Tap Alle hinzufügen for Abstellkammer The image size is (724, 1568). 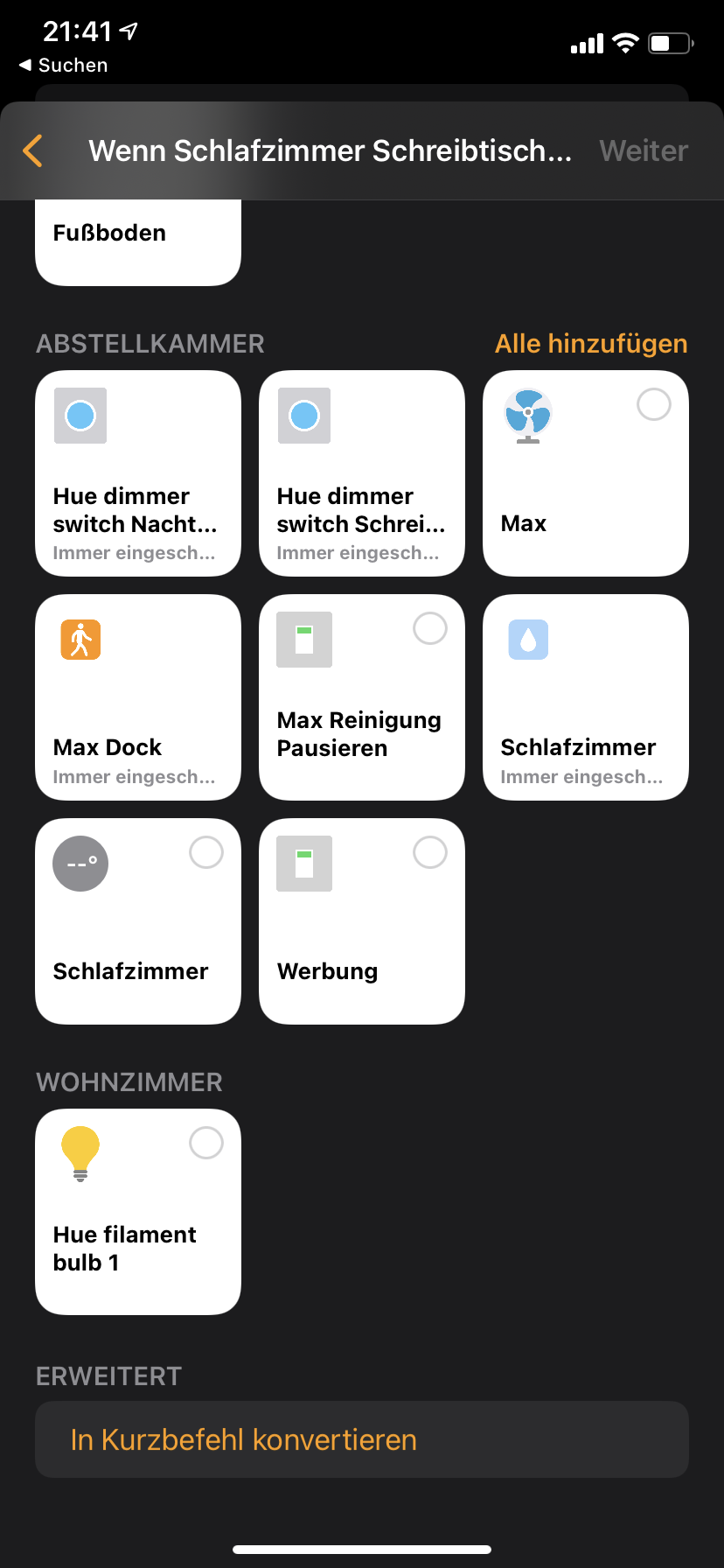click(591, 344)
